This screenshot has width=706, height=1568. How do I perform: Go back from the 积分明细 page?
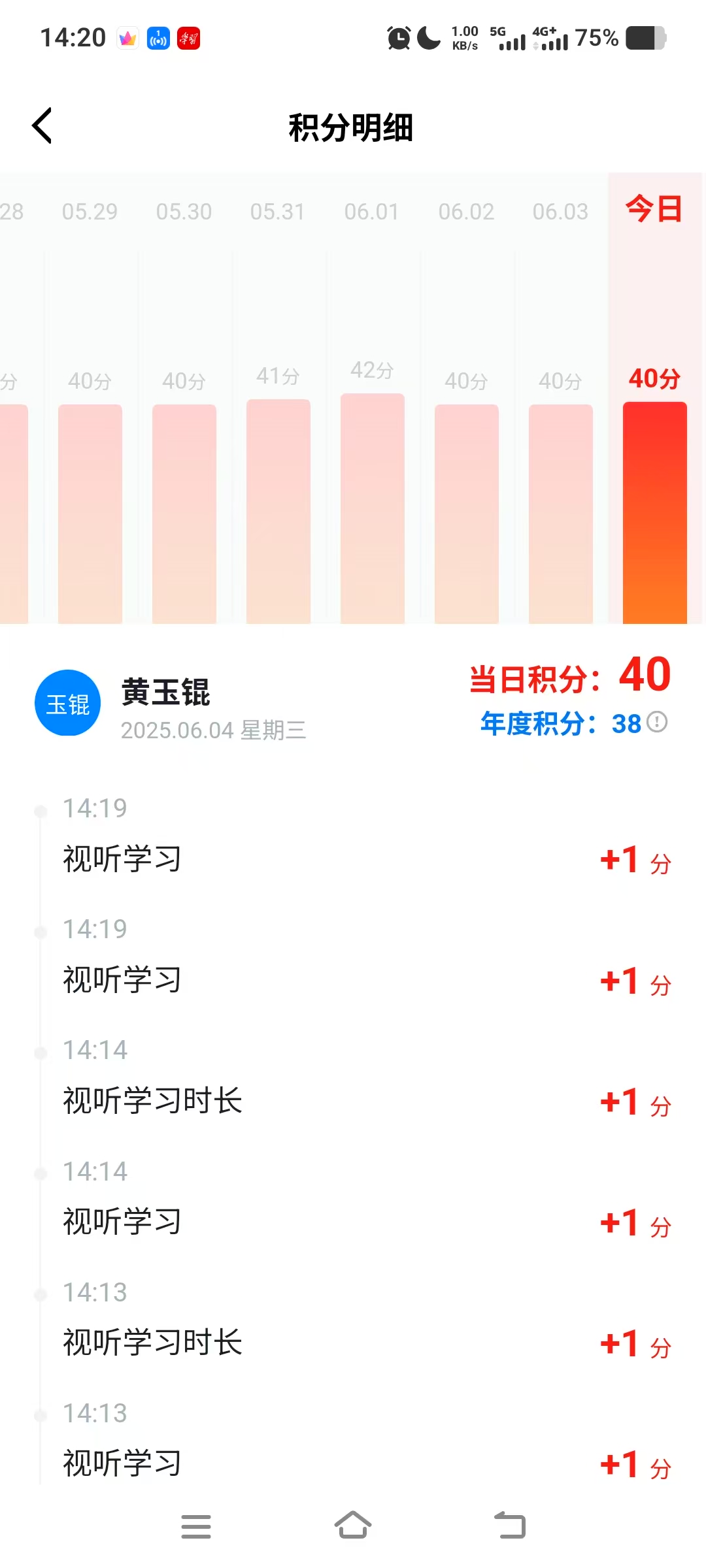[x=42, y=125]
